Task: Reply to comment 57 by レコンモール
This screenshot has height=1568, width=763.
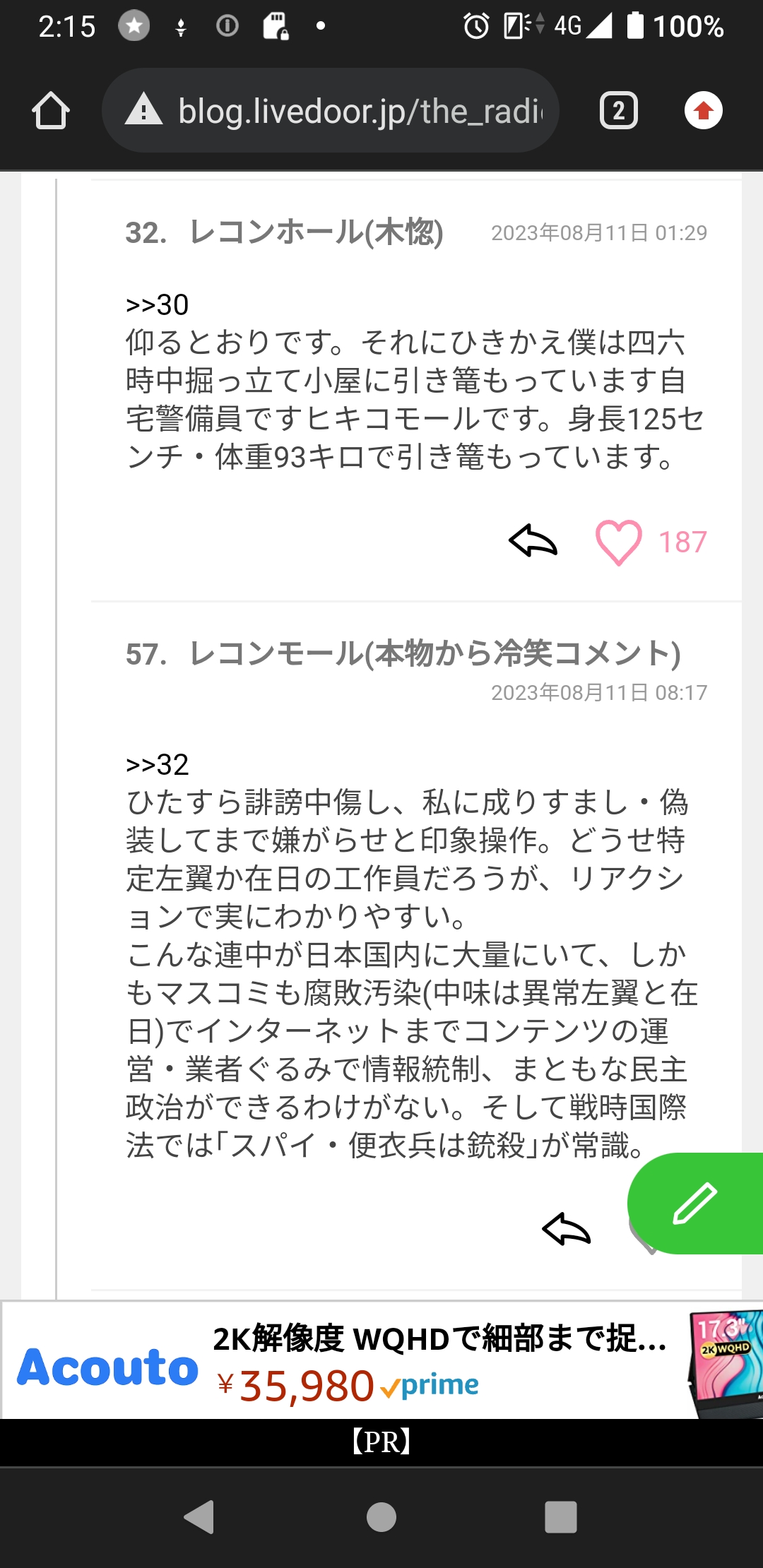Action: click(x=567, y=1229)
